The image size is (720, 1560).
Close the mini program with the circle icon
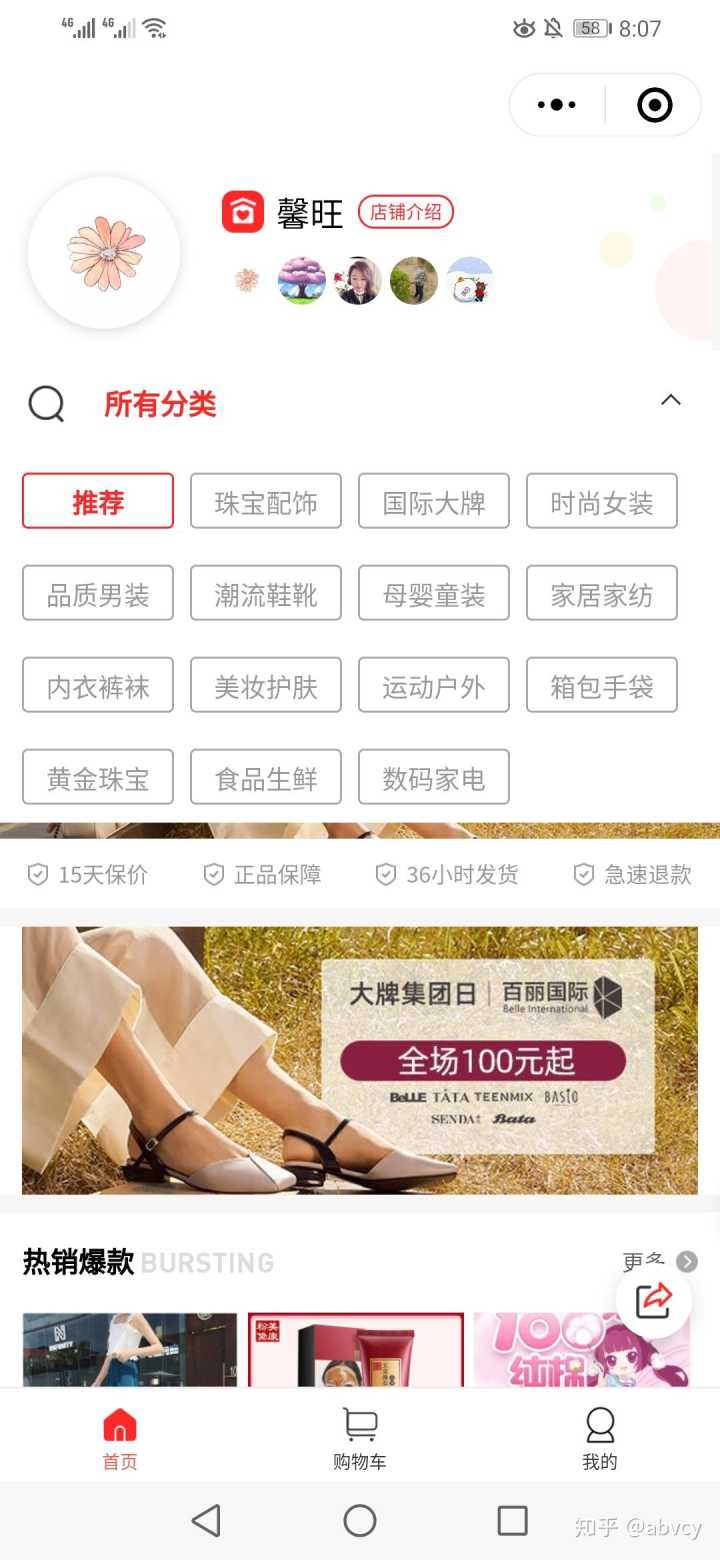tap(654, 105)
